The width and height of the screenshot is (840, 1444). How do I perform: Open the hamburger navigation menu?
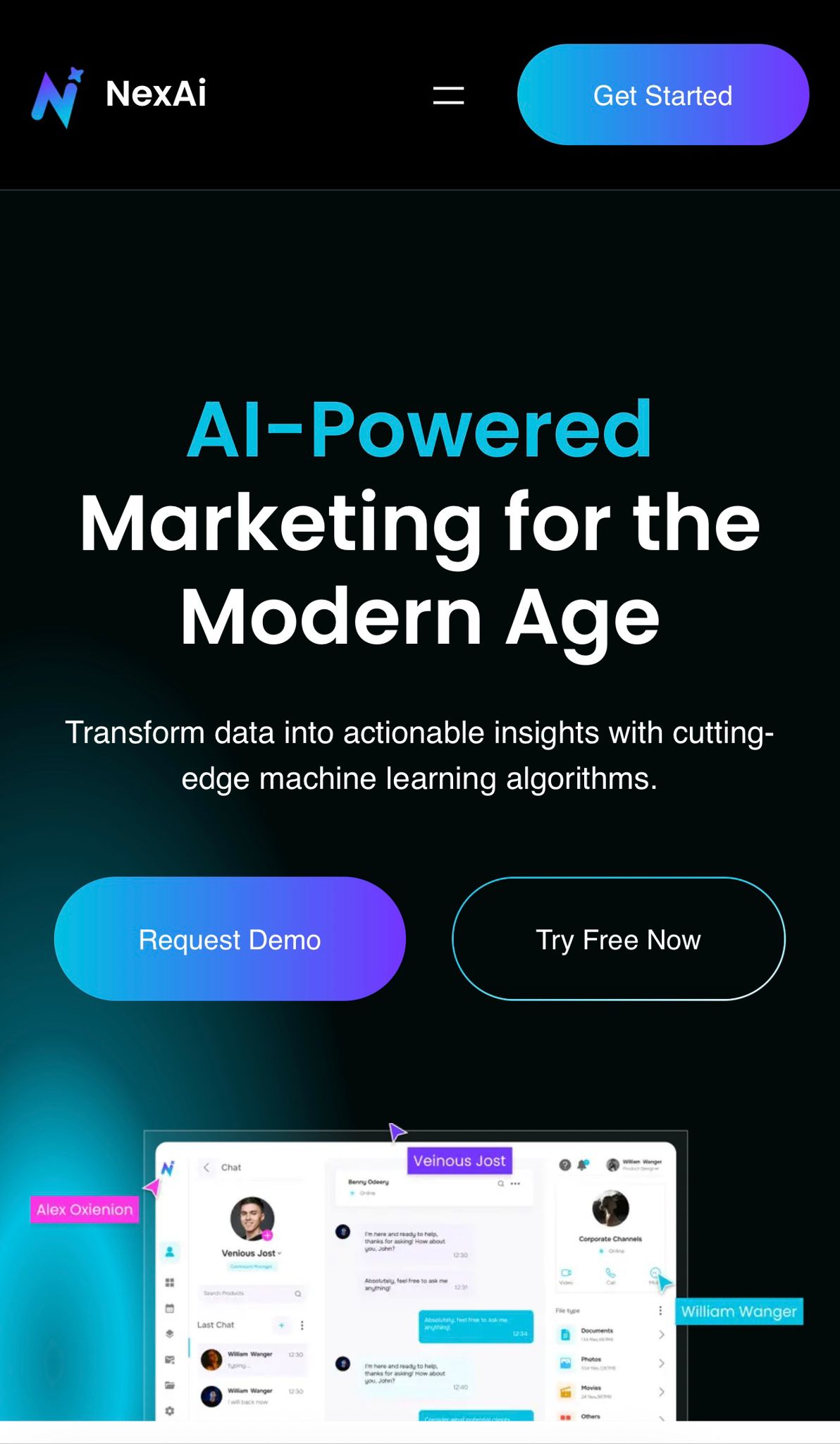click(x=448, y=95)
